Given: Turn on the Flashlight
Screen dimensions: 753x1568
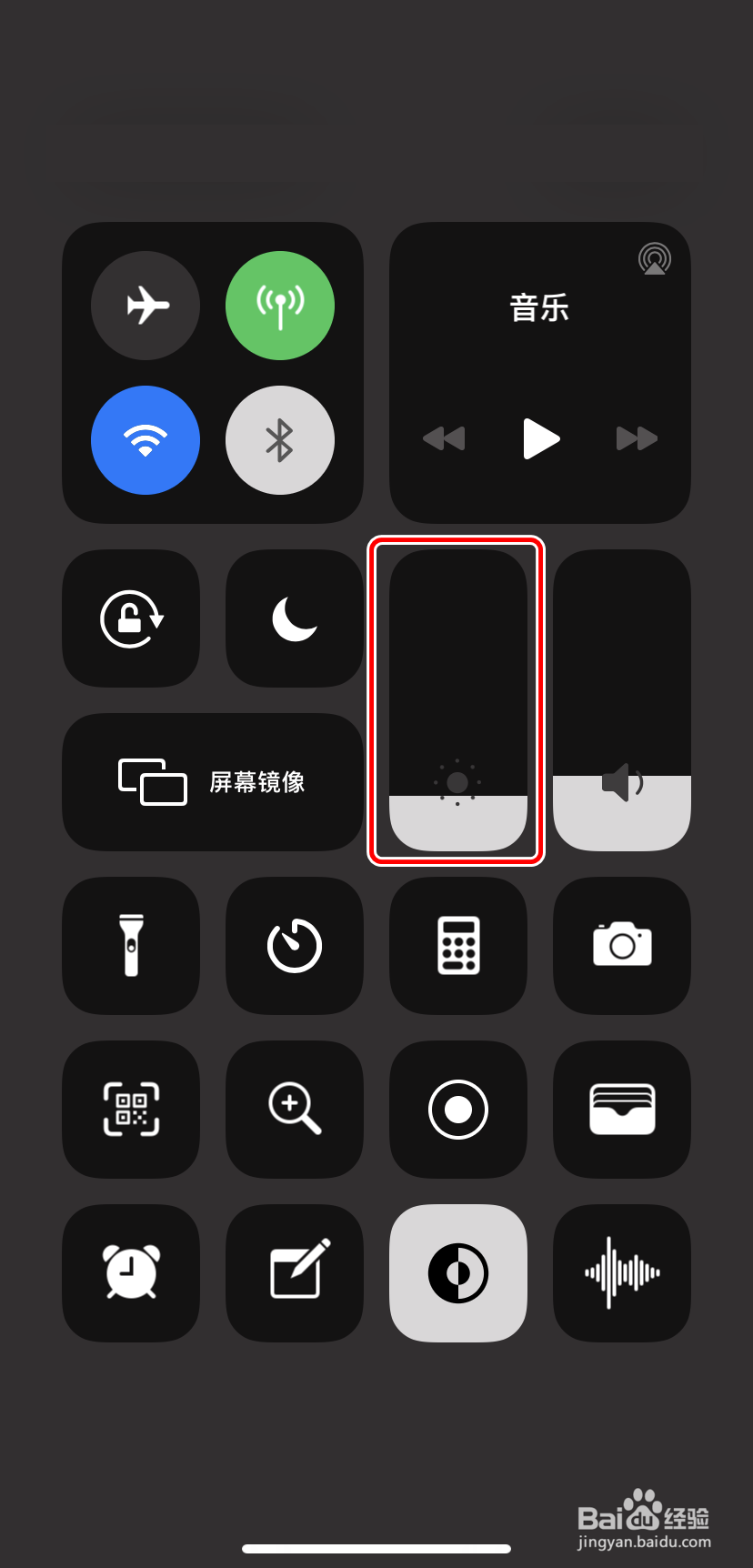Looking at the screenshot, I should [130, 946].
